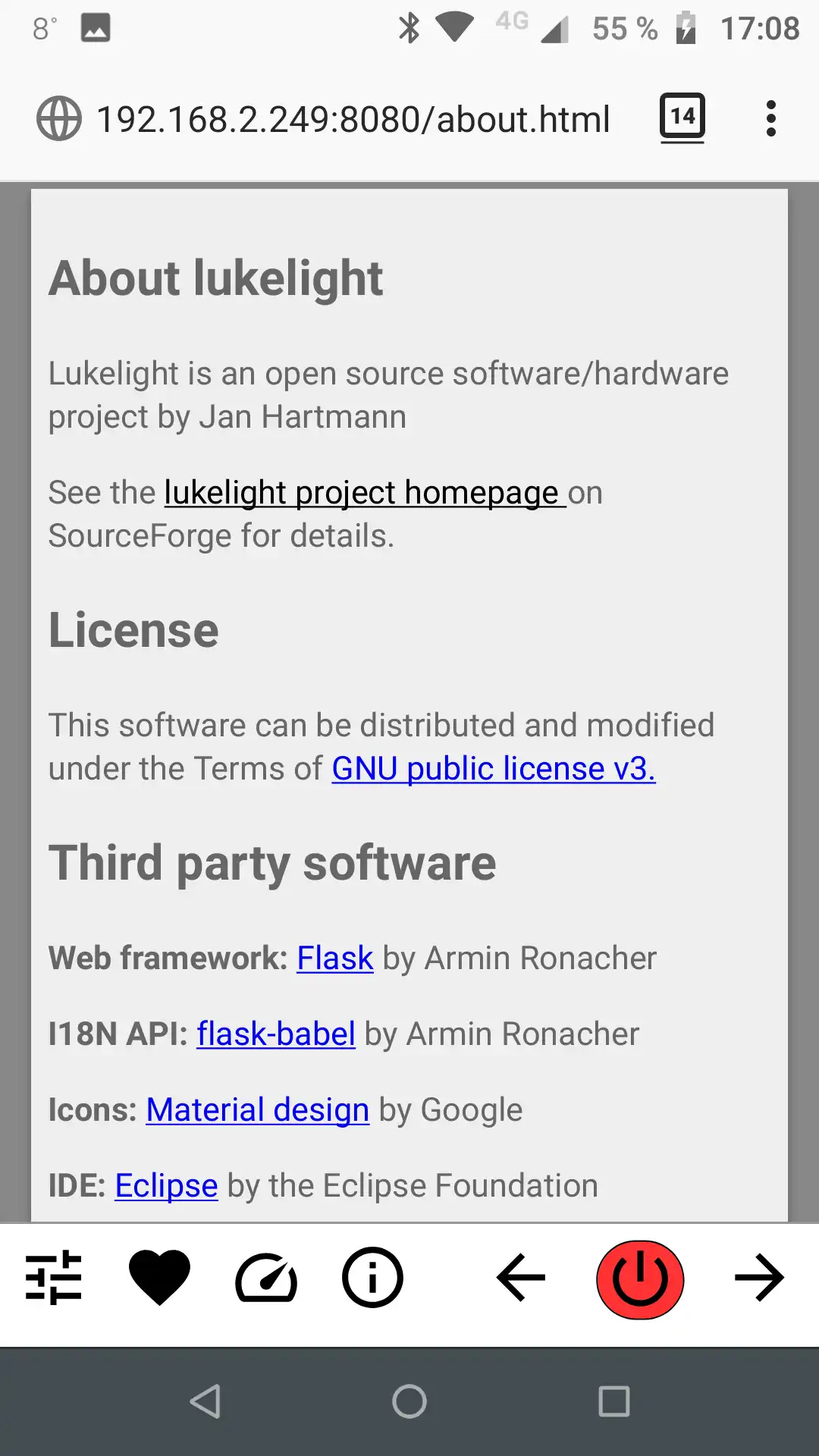
Task: Open the lukelight project homepage link
Action: 364,493
